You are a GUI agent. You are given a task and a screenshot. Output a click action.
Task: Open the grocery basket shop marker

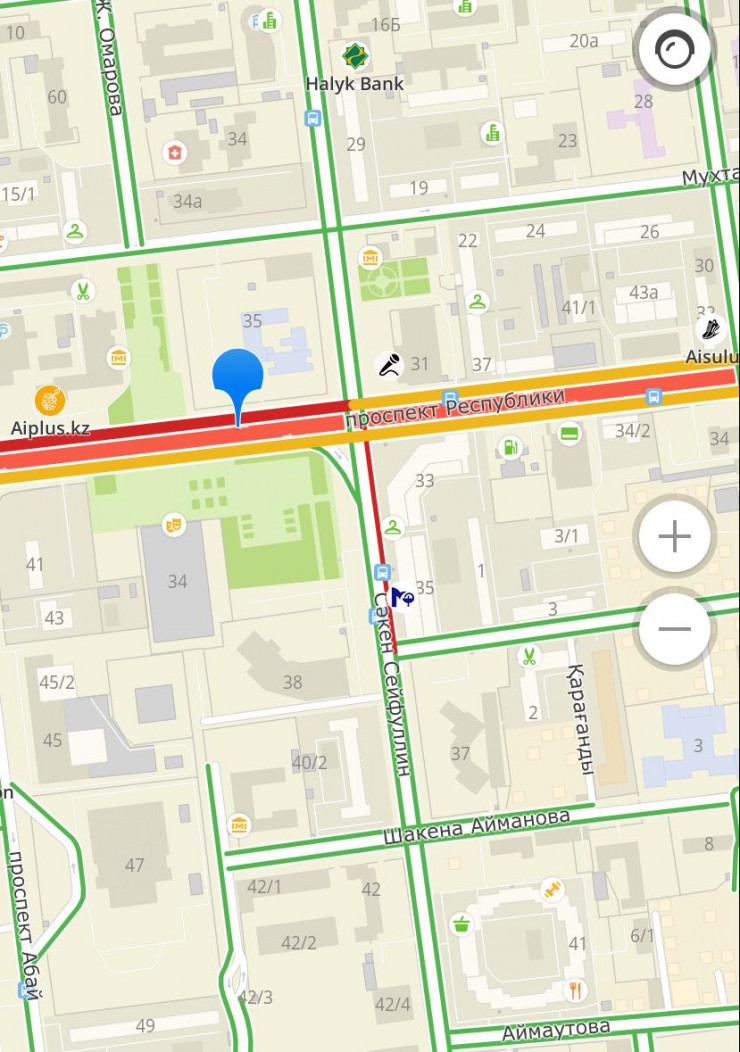coord(462,922)
